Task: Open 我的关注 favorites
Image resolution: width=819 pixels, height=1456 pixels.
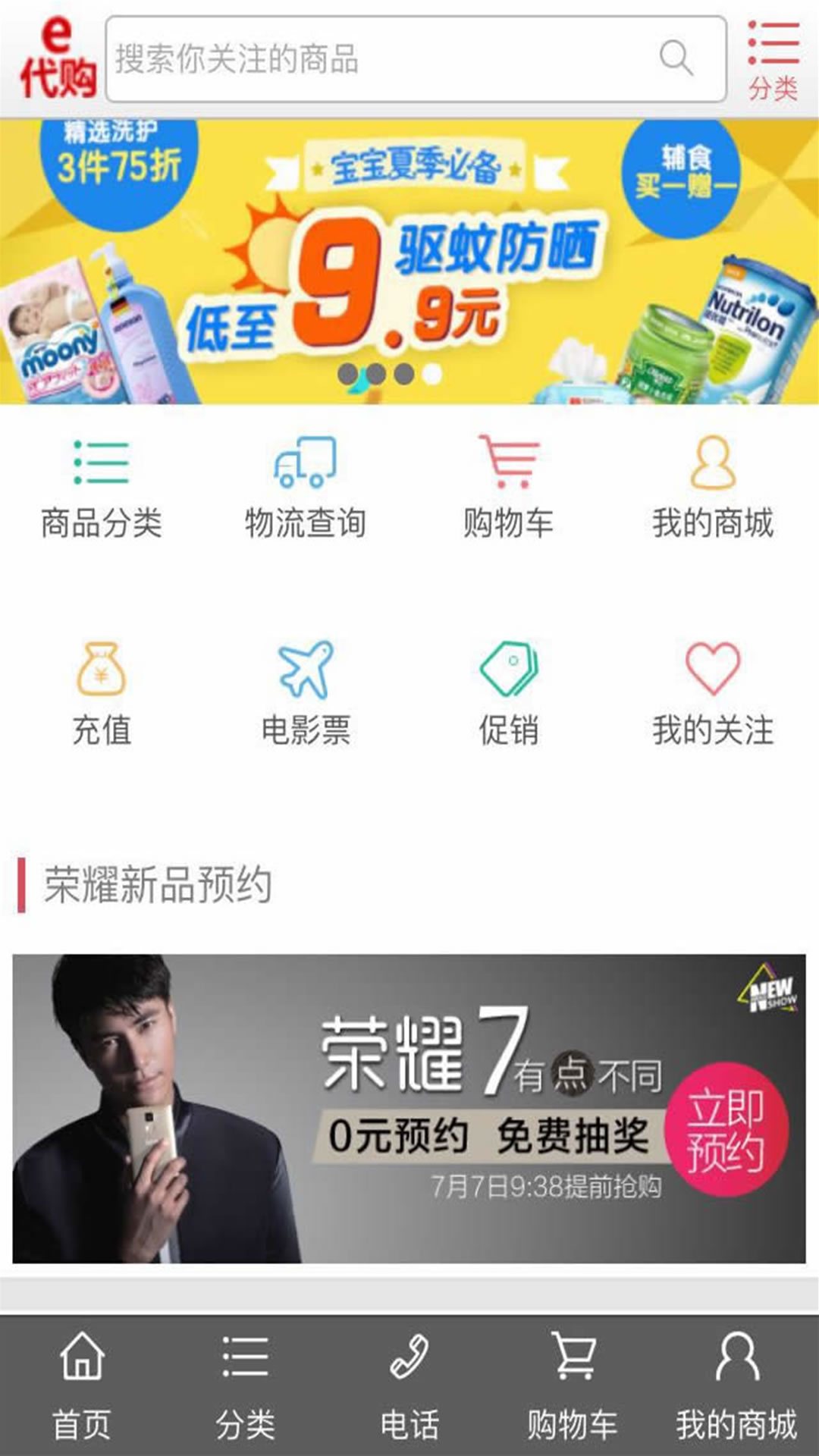Action: 713,694
